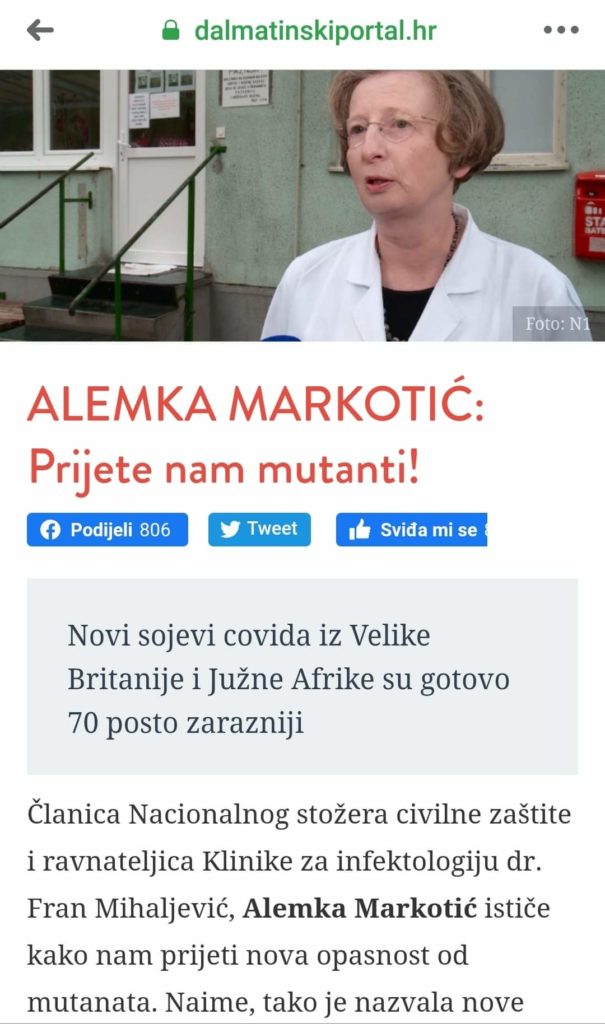The height and width of the screenshot is (1024, 605).
Task: Share article via Facebook Podijeli button
Action: click(107, 530)
